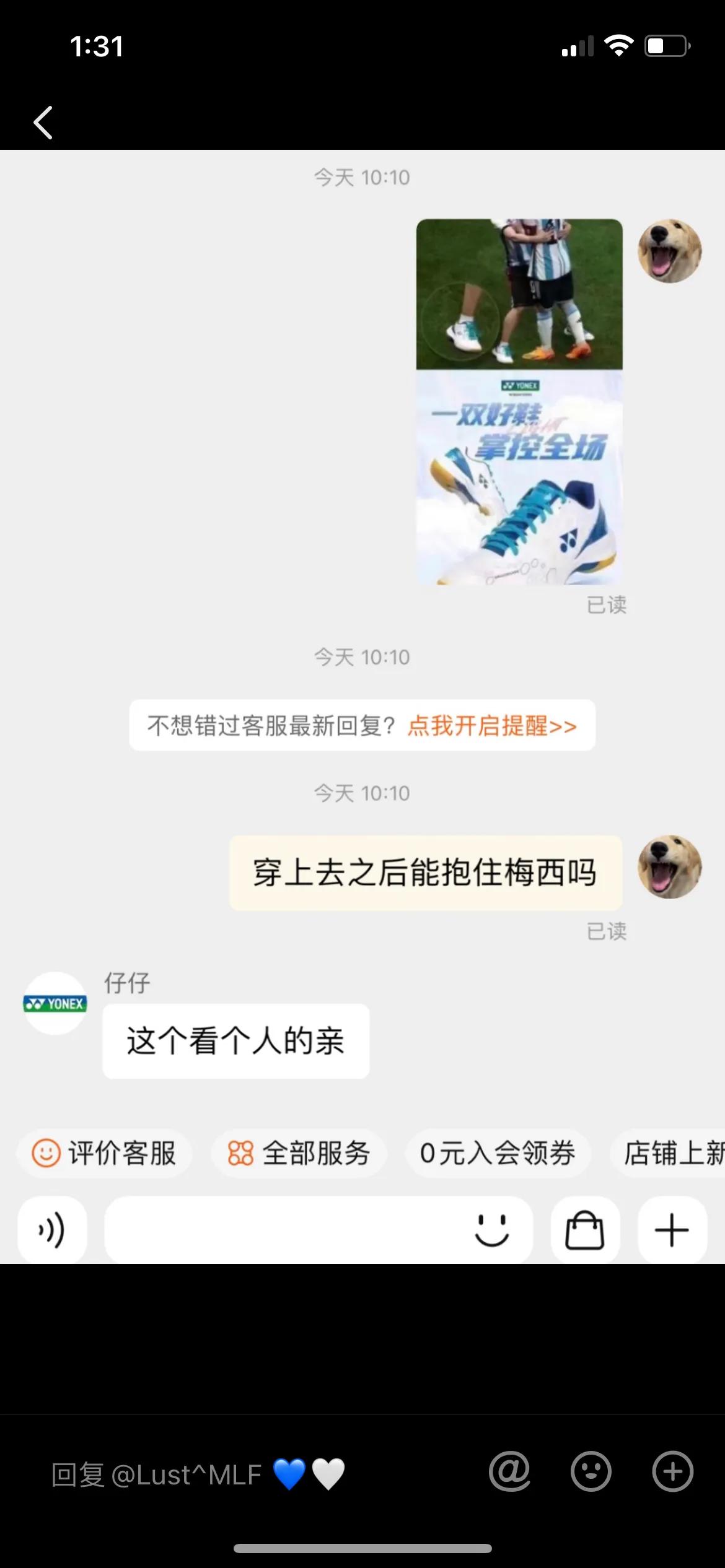Open the shopping bag icon
This screenshot has width=725, height=1568.
click(x=585, y=1230)
